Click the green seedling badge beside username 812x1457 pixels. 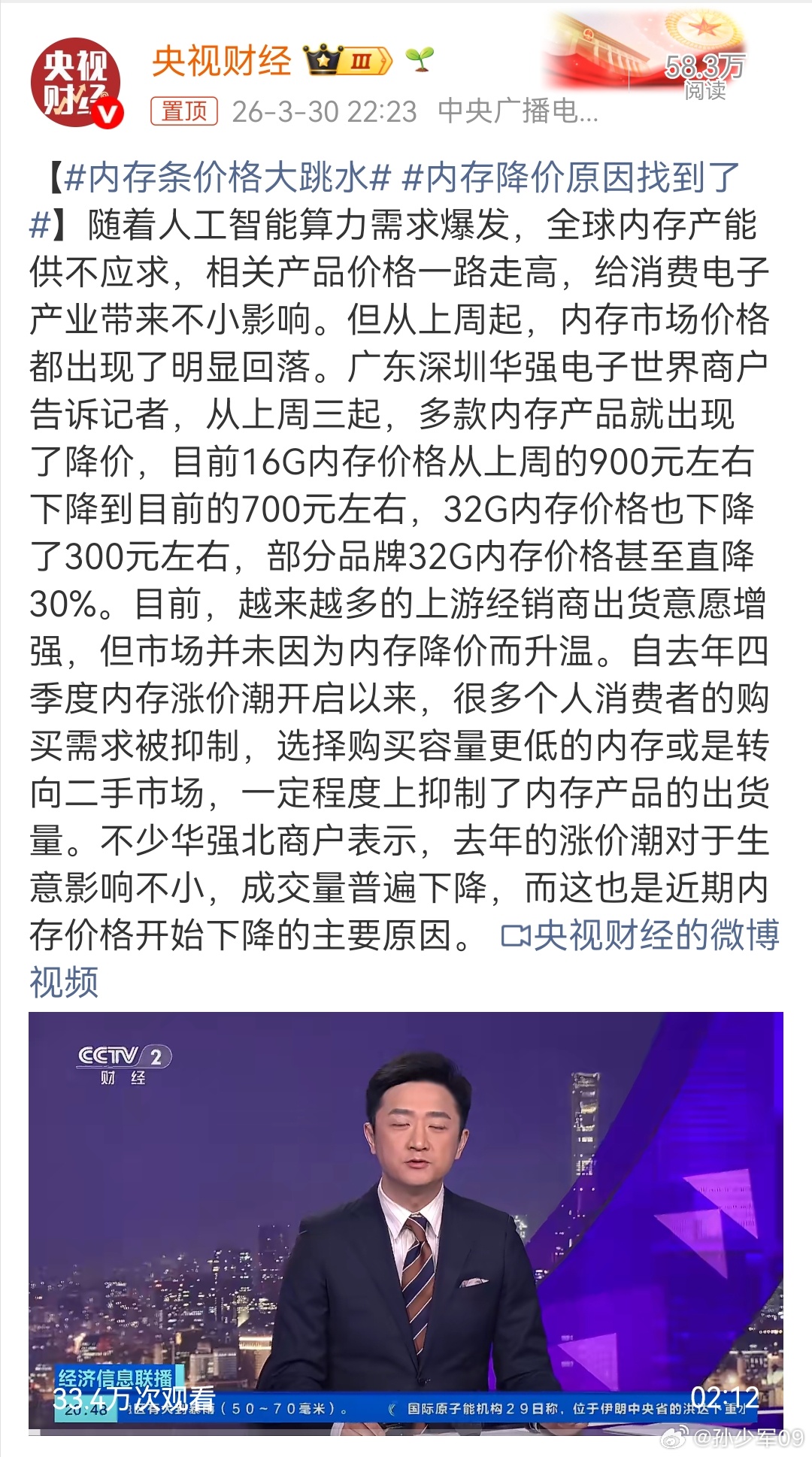[x=419, y=60]
